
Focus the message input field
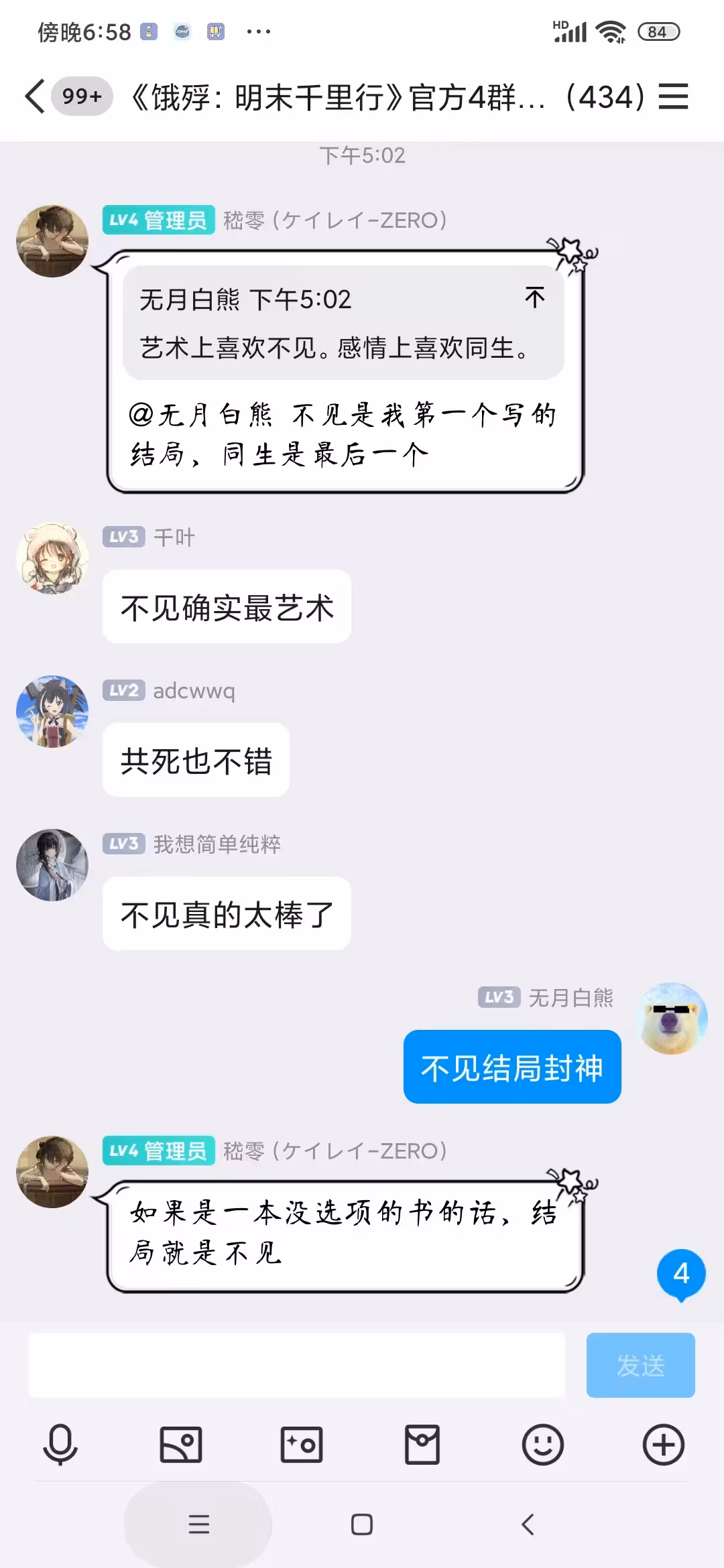(296, 1365)
